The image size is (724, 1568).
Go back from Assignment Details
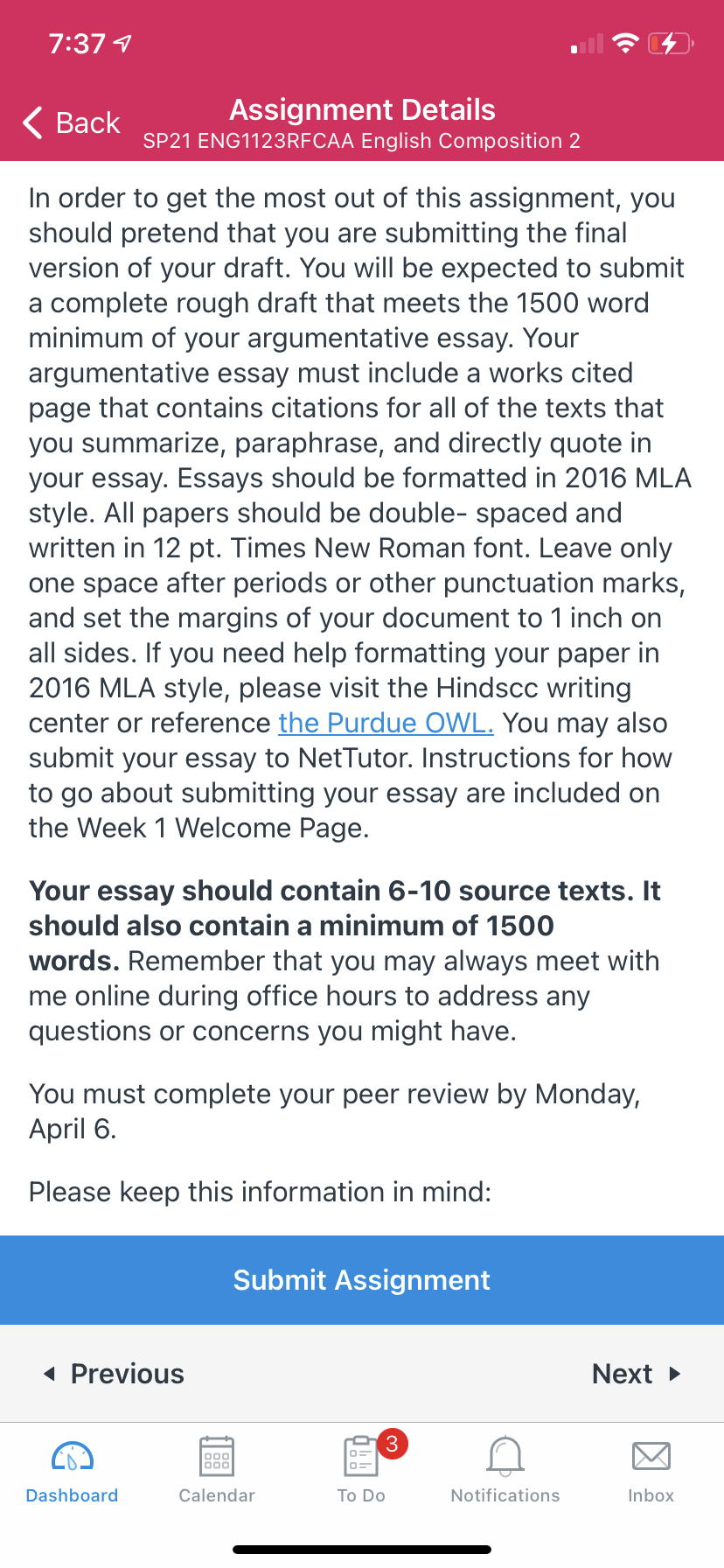[72, 123]
